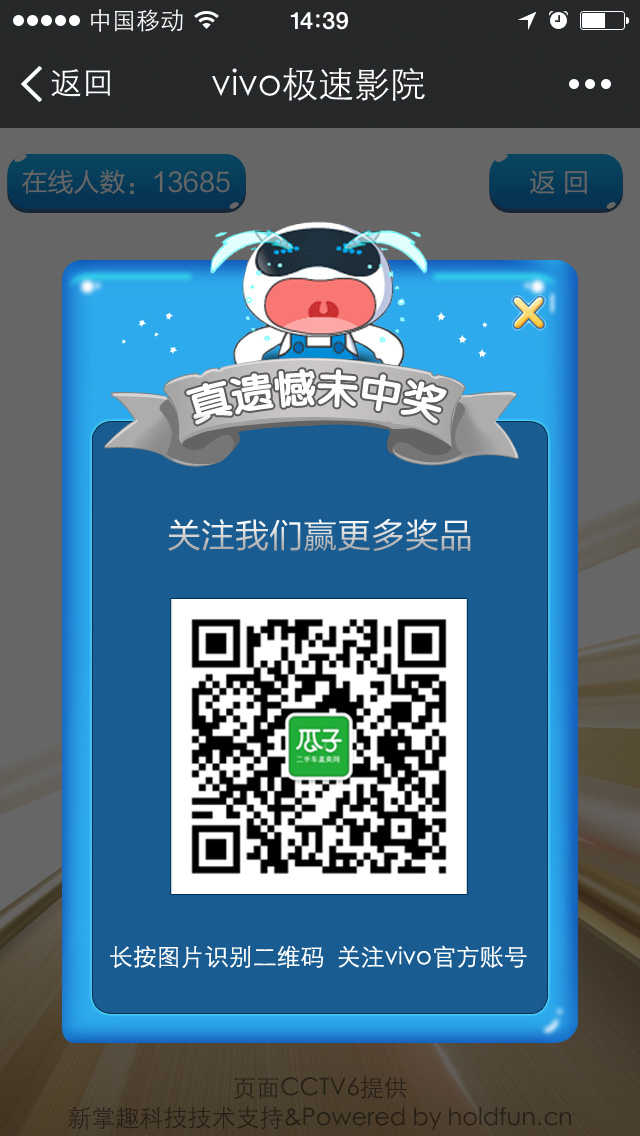Close the 真遗憾未中奖 popup with the yellow X
Viewport: 640px width, 1136px height.
(x=528, y=313)
